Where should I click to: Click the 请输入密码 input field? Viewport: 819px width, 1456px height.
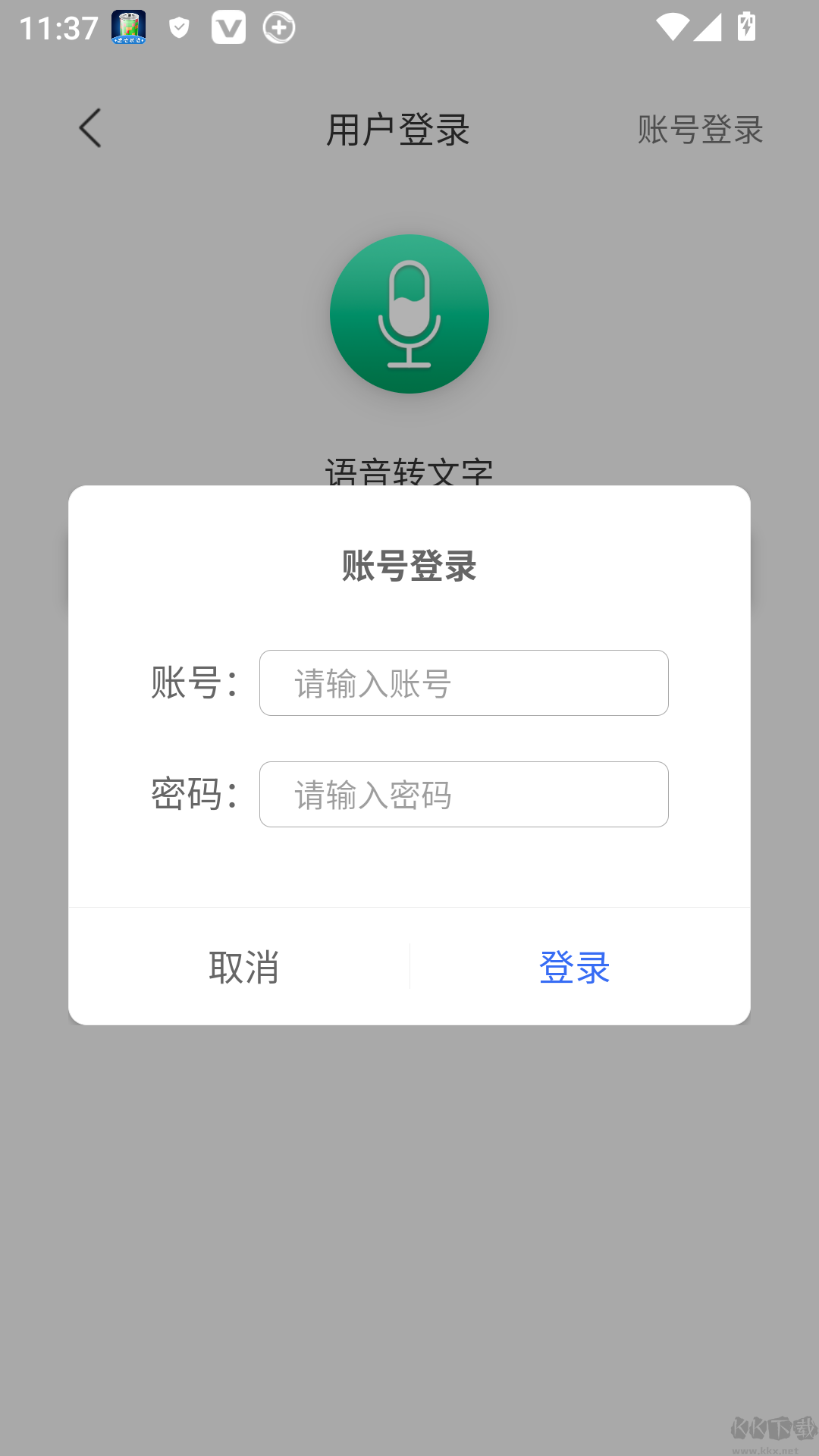(463, 794)
